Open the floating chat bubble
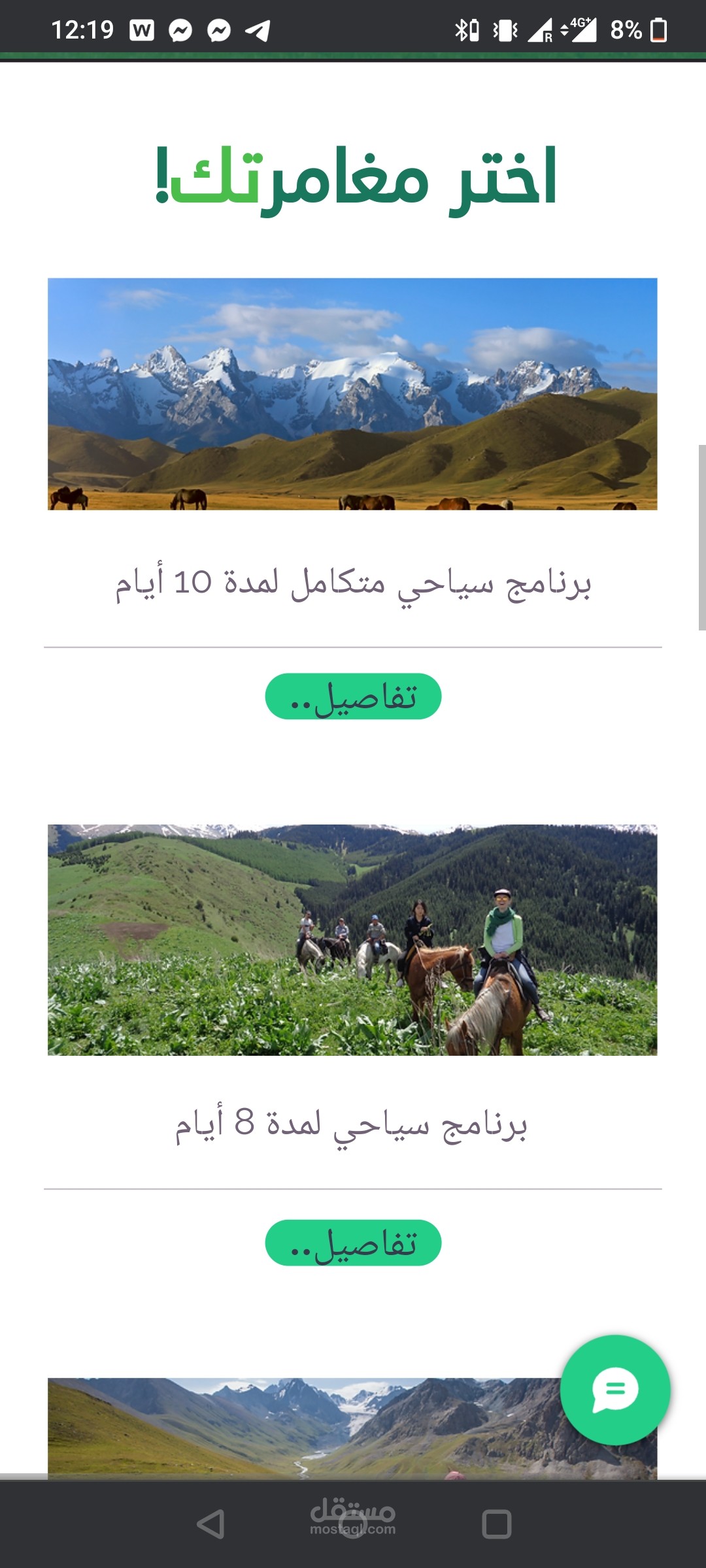This screenshot has height=1568, width=706. (x=615, y=1390)
